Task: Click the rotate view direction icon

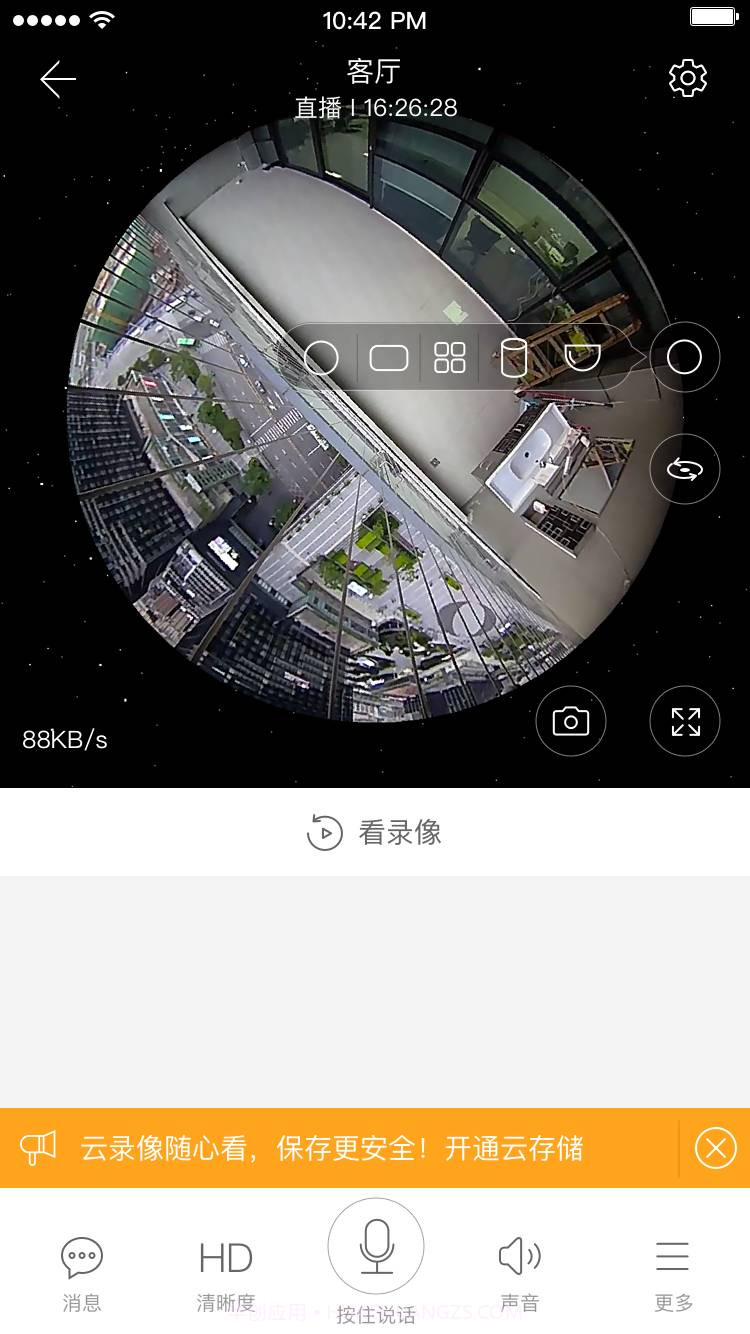Action: click(x=684, y=469)
